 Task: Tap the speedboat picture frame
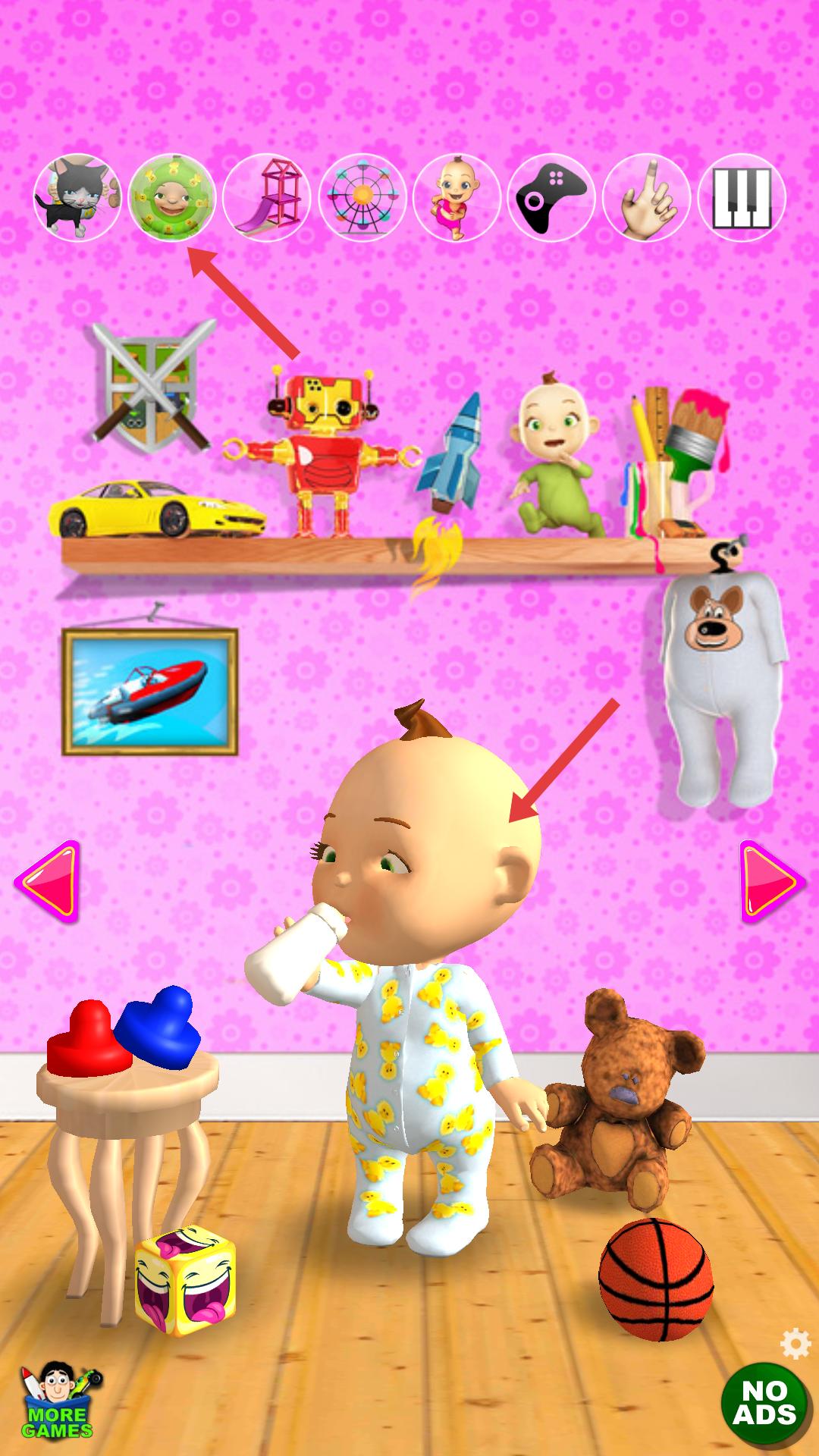pos(150,692)
